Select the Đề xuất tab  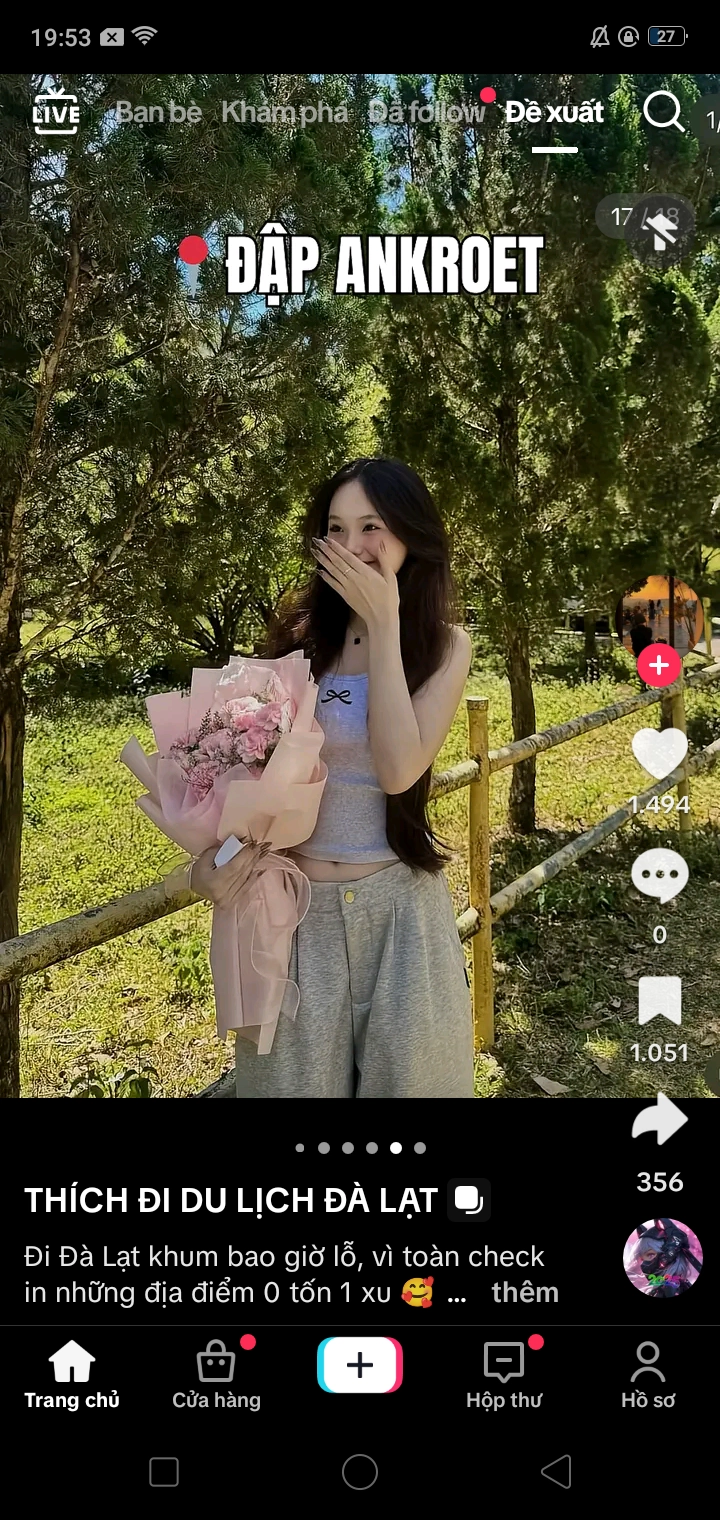pyautogui.click(x=554, y=112)
